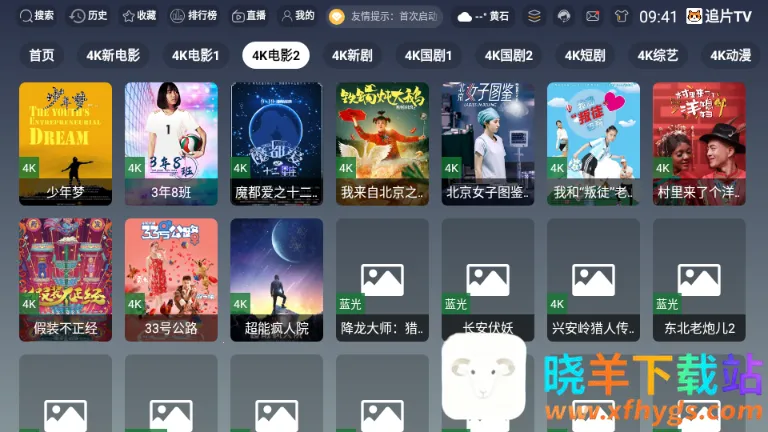Open 直播 live TV
768x432 pixels.
coord(248,16)
